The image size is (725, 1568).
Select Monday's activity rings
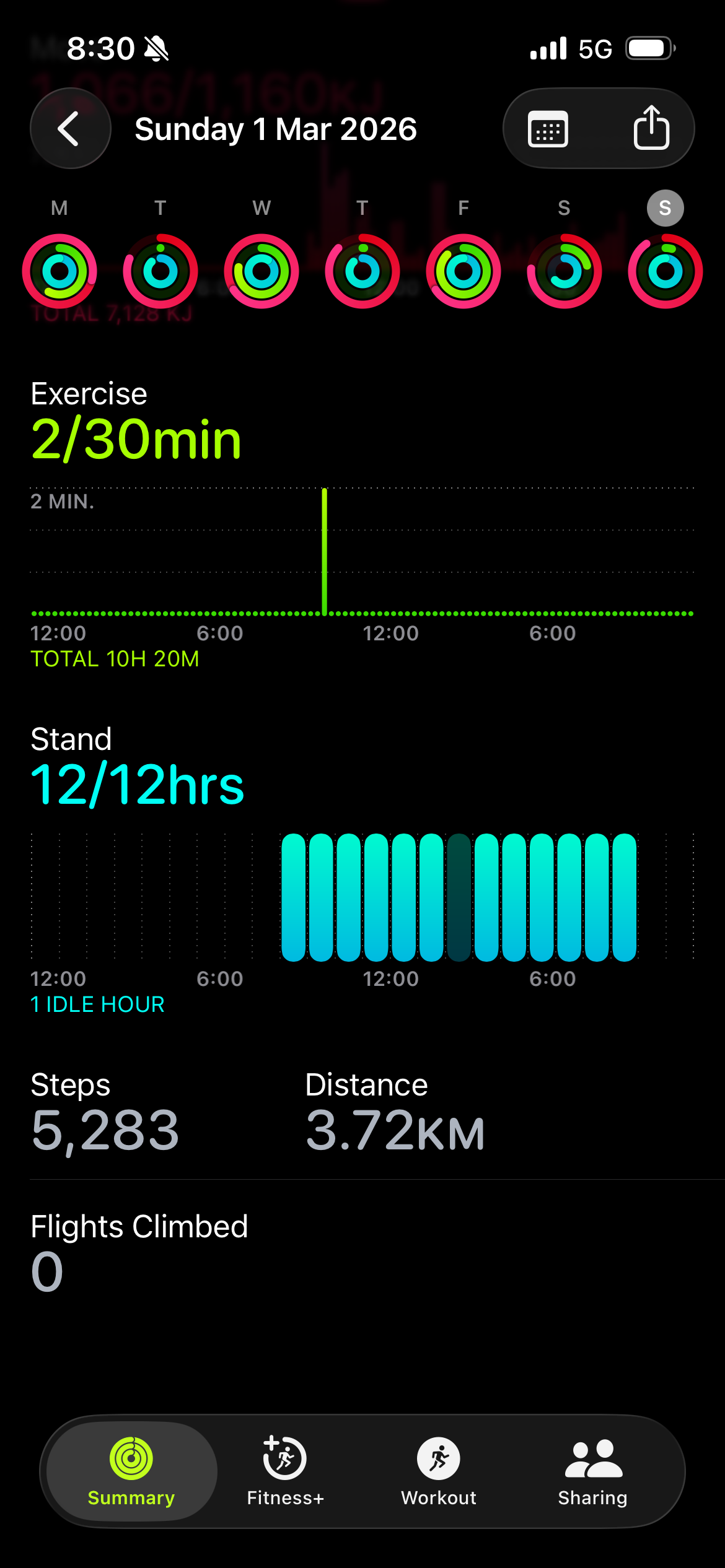pos(59,271)
